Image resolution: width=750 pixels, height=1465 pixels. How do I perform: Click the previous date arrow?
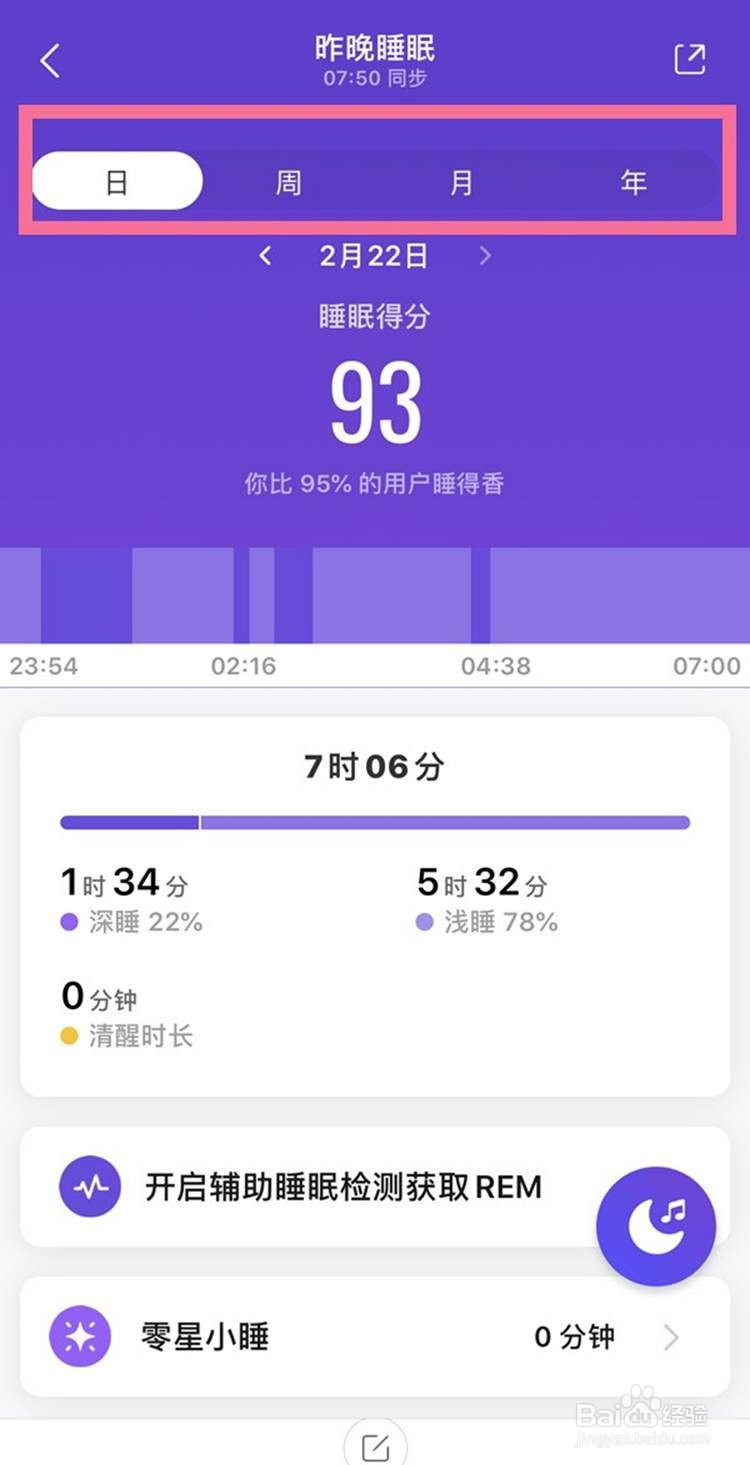[x=264, y=257]
